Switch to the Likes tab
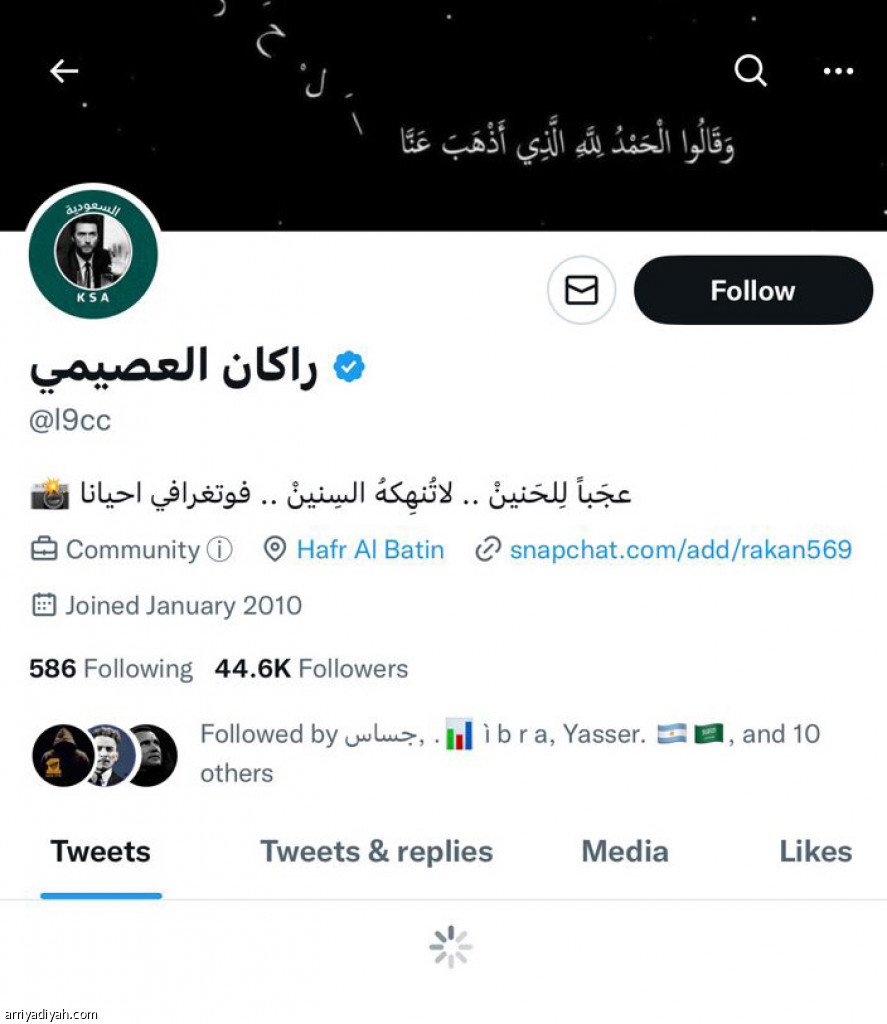The height and width of the screenshot is (1024, 887). 815,852
